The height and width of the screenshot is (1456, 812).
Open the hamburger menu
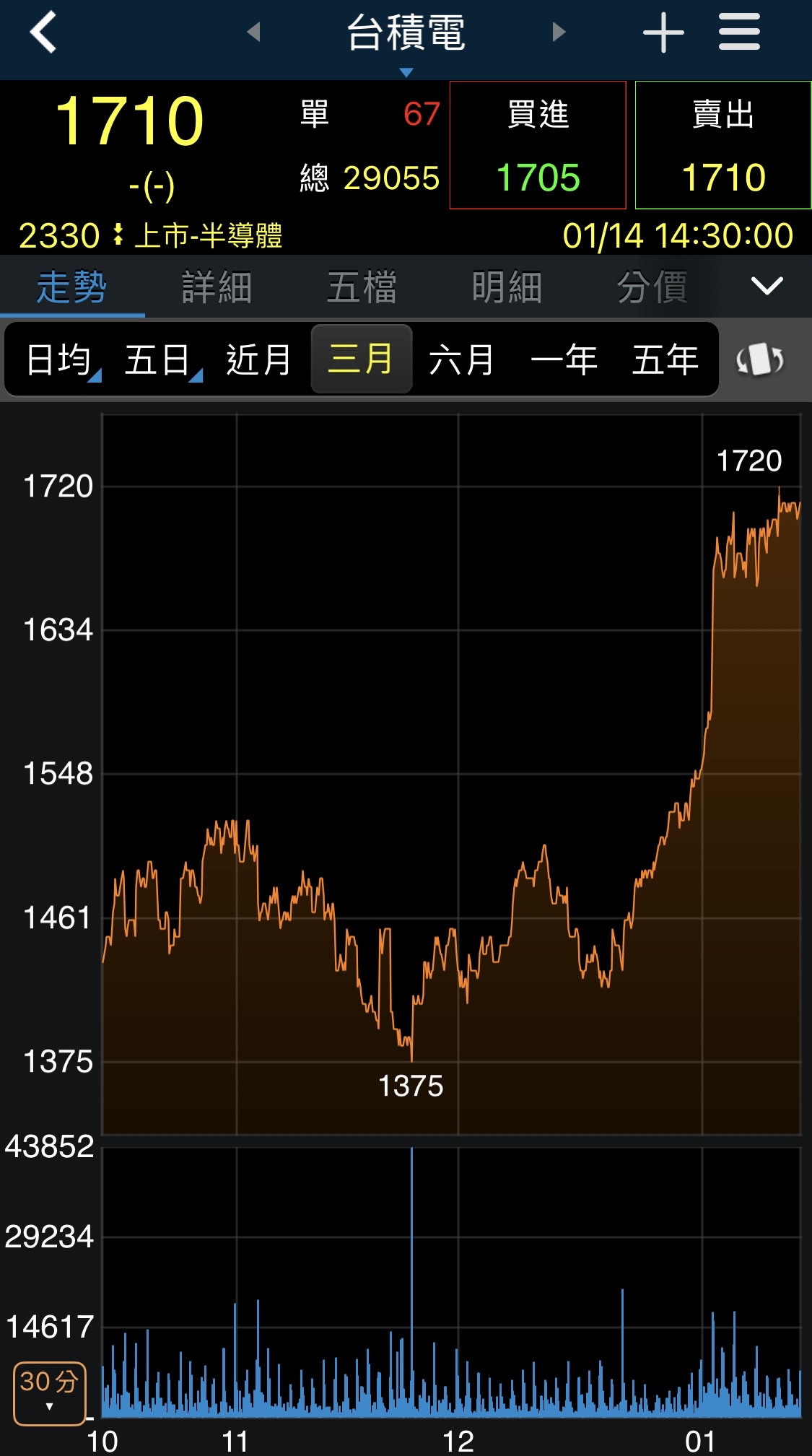click(x=739, y=32)
